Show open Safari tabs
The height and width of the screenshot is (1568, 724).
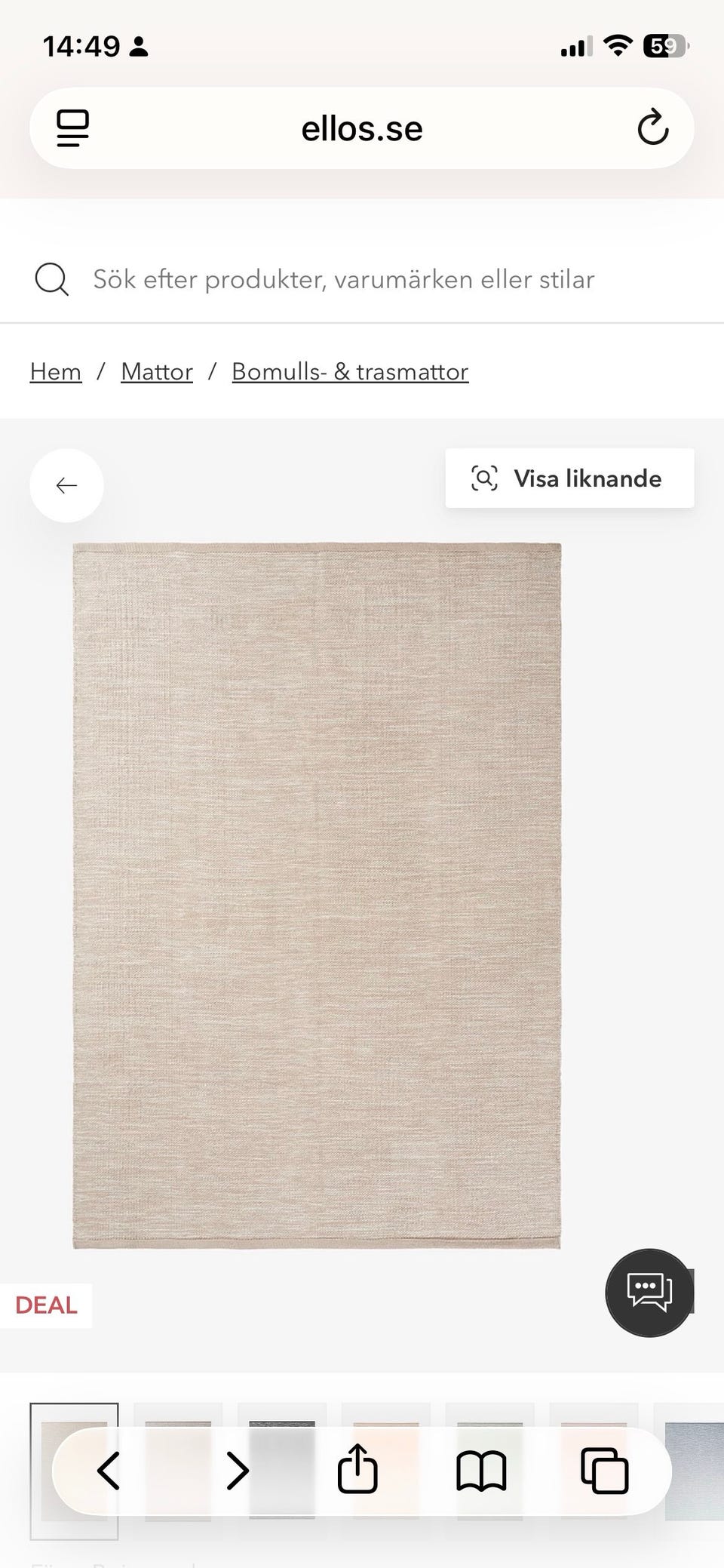tap(604, 1471)
